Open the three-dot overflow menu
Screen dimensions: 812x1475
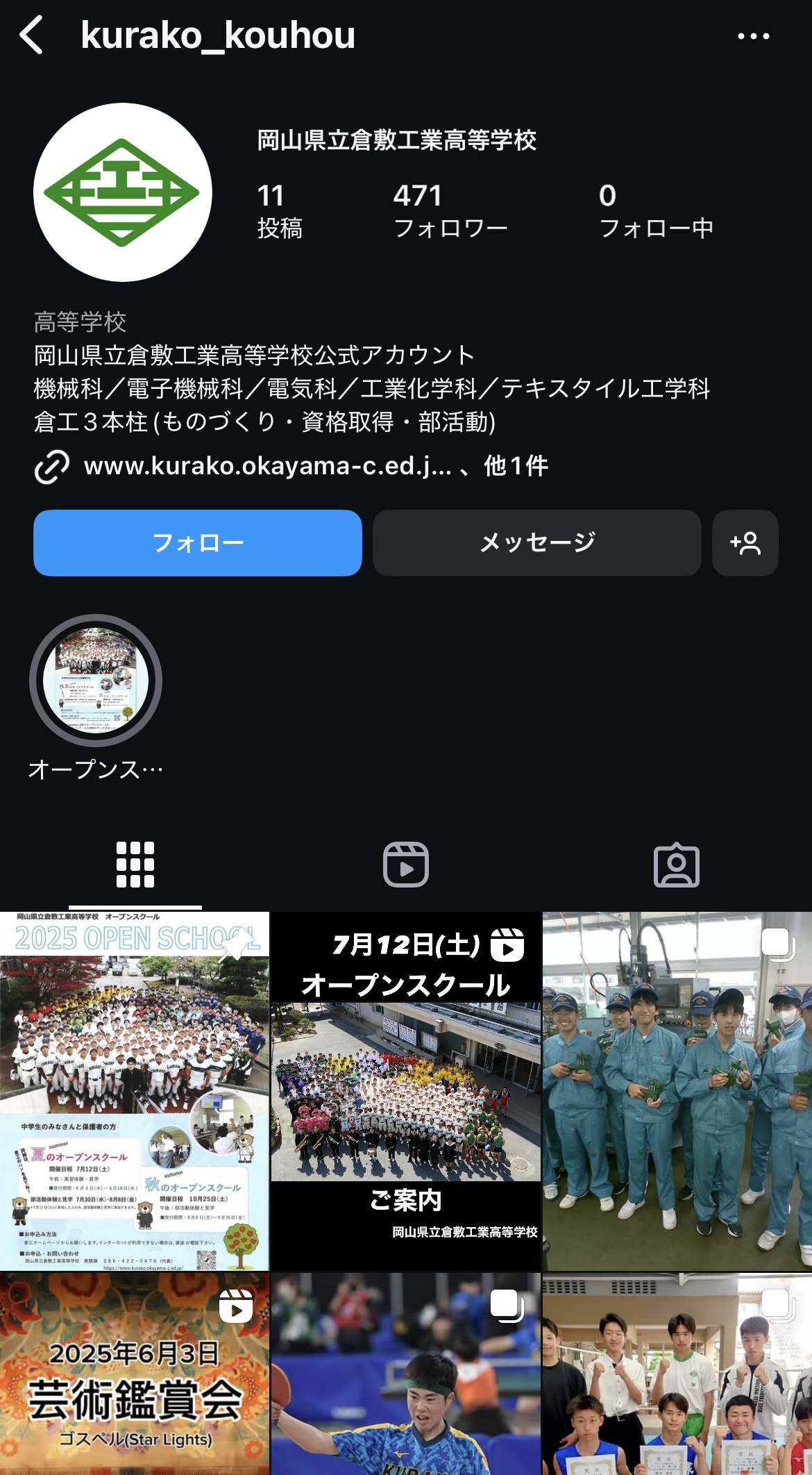click(x=753, y=36)
